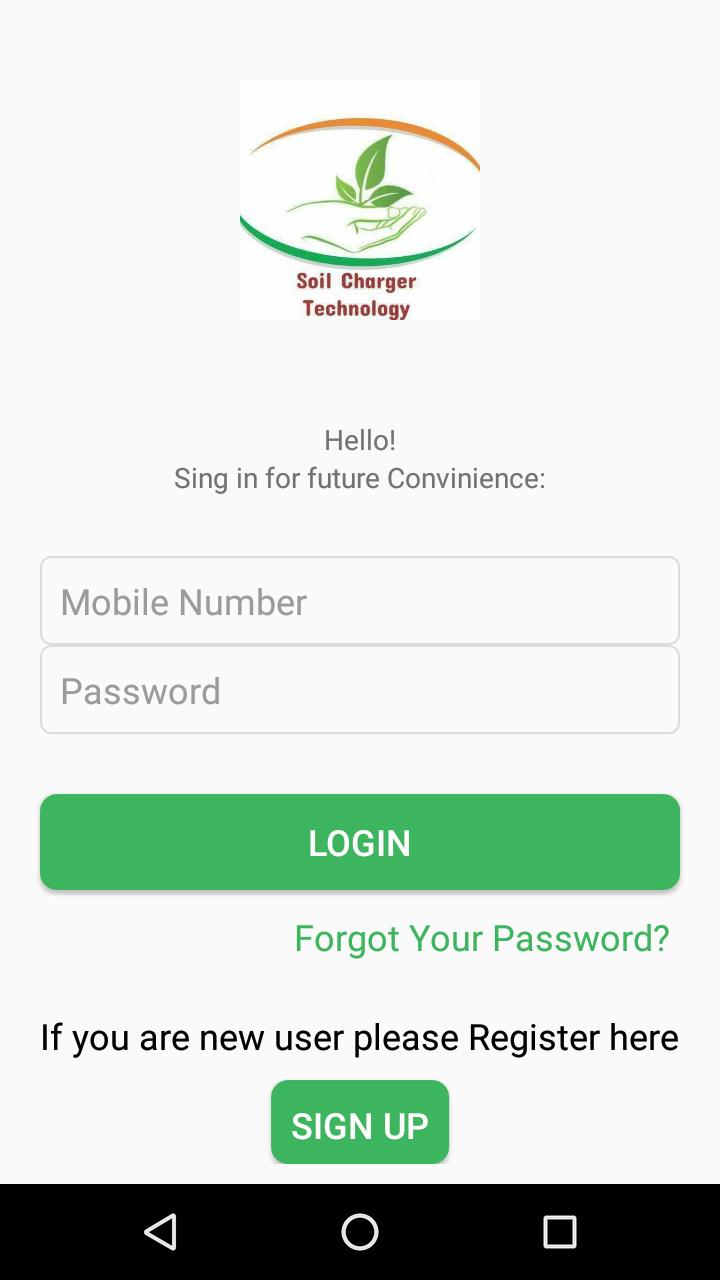Focus the Mobile Number field
This screenshot has height=1280, width=720.
point(360,601)
